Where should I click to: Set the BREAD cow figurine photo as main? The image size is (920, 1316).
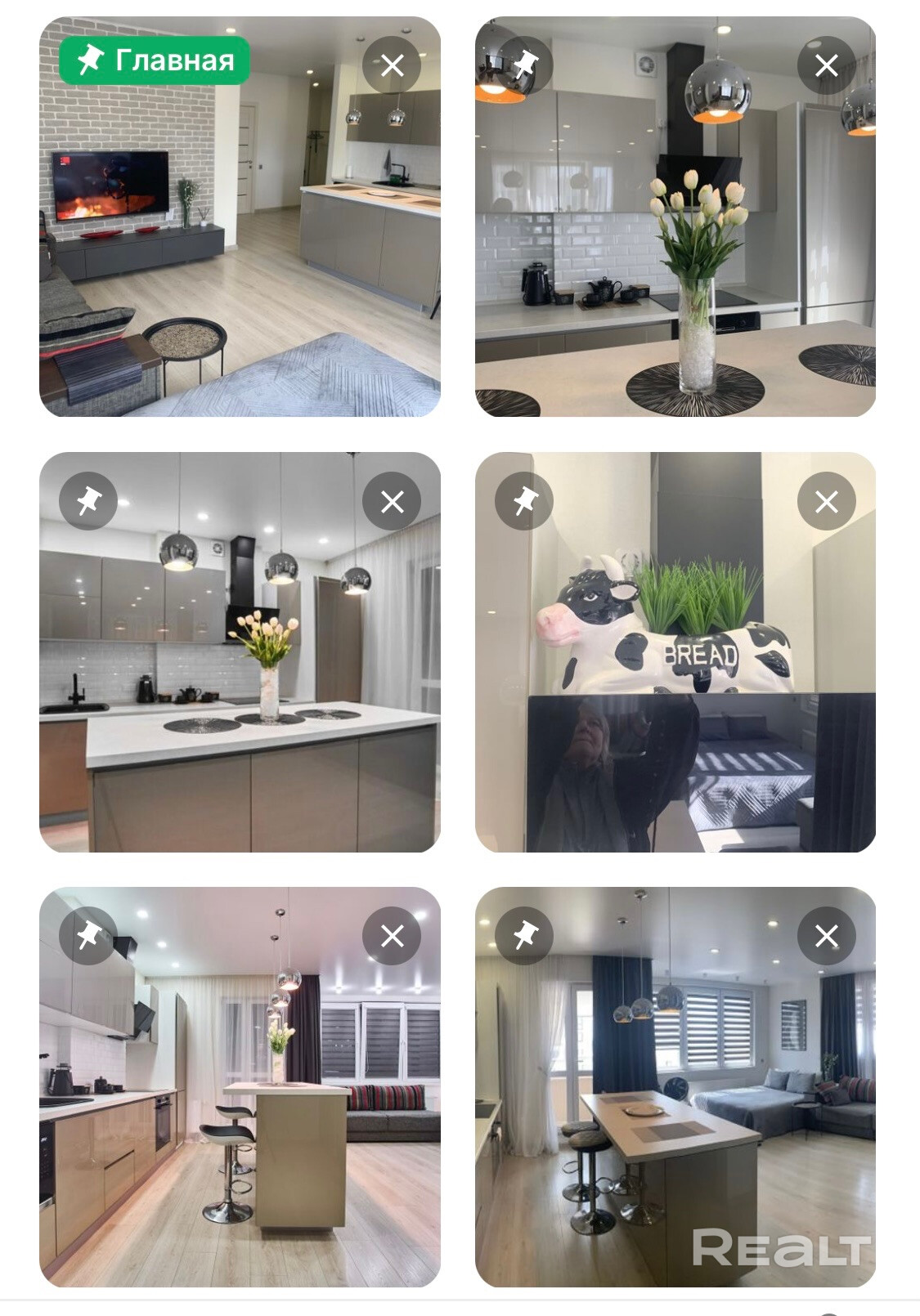(x=524, y=501)
